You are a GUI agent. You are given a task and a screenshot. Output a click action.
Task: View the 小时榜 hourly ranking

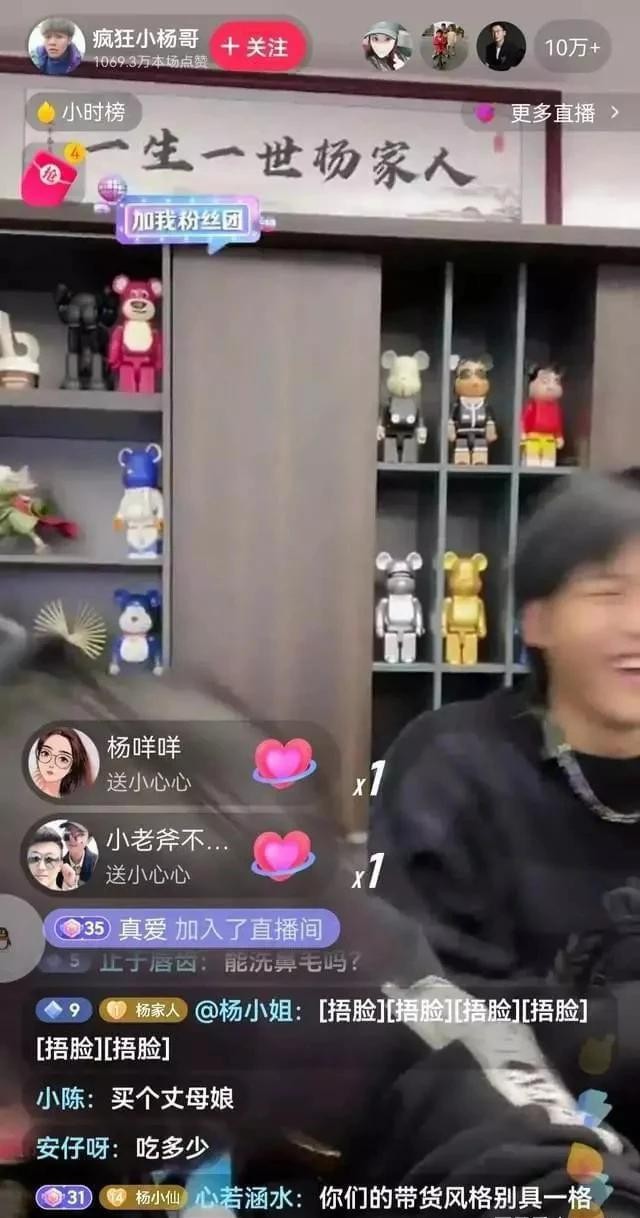tap(84, 112)
